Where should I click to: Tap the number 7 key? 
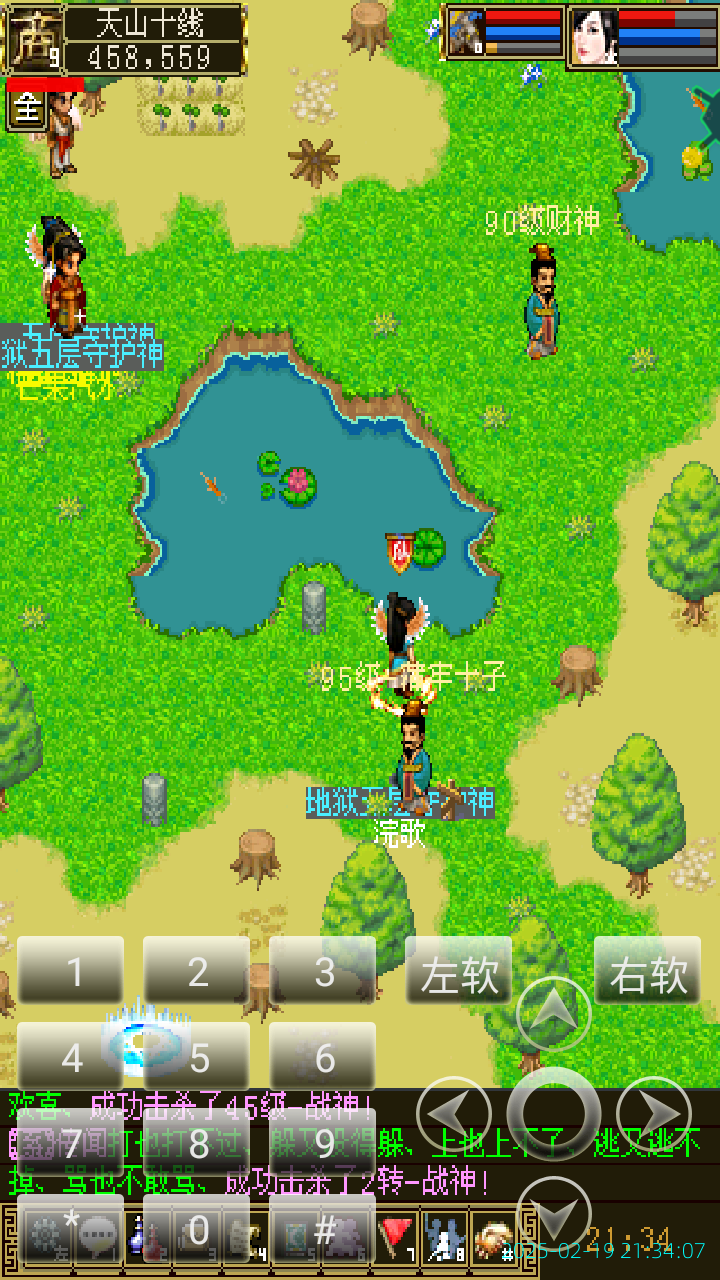coord(71,1142)
